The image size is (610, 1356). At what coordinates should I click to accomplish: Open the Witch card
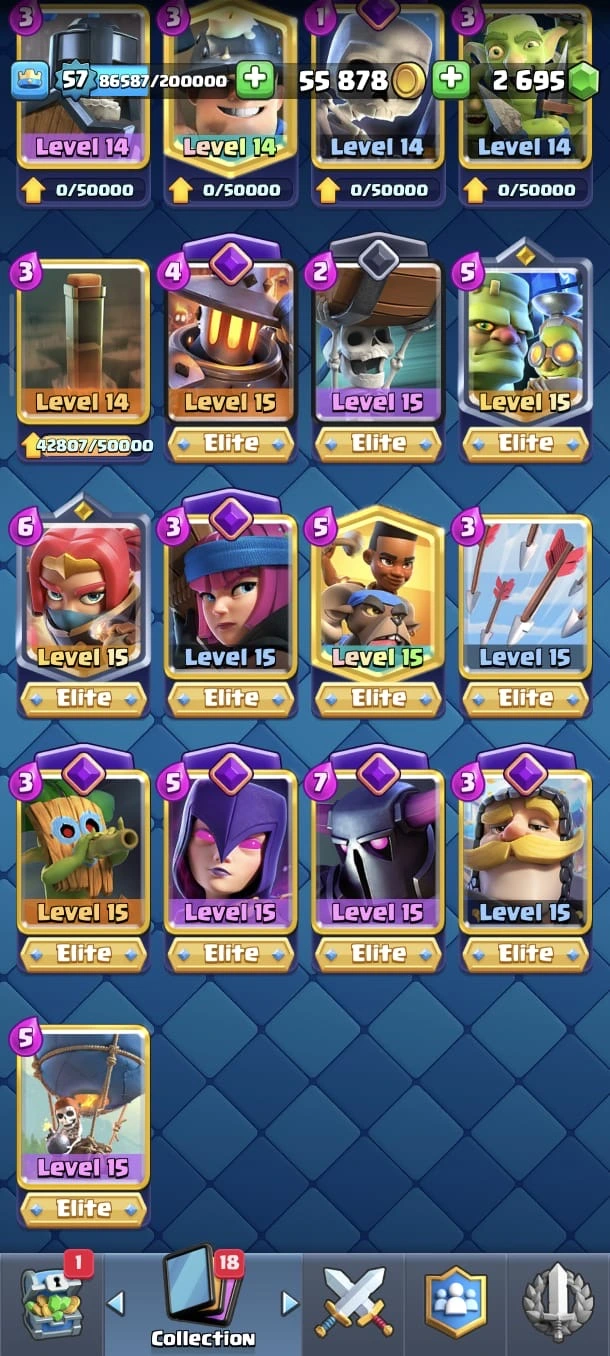coord(230,850)
